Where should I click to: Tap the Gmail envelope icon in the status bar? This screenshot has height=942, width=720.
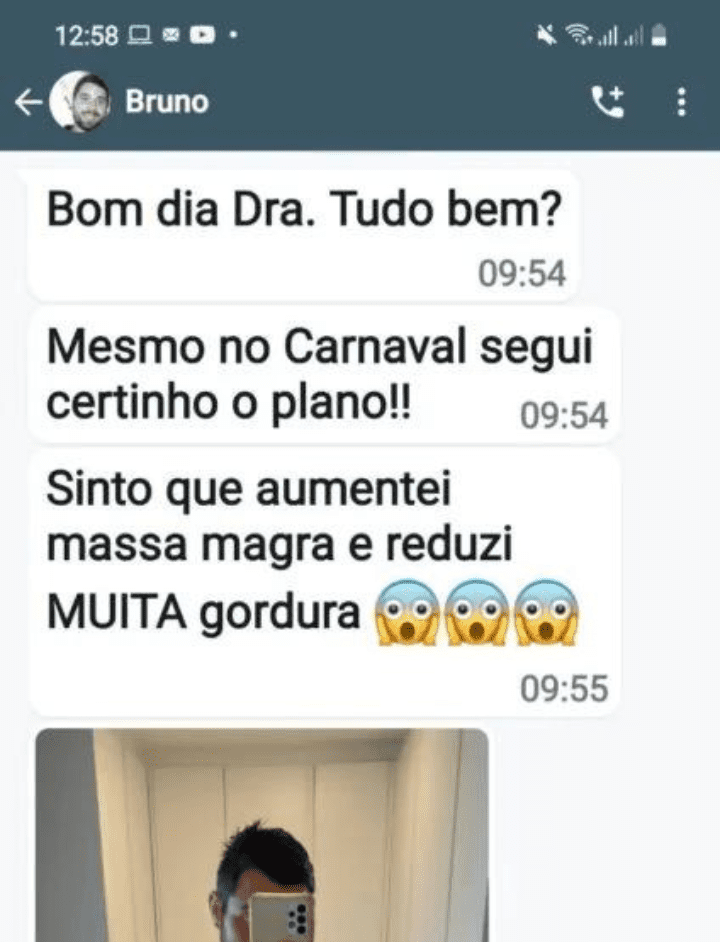coord(169,33)
